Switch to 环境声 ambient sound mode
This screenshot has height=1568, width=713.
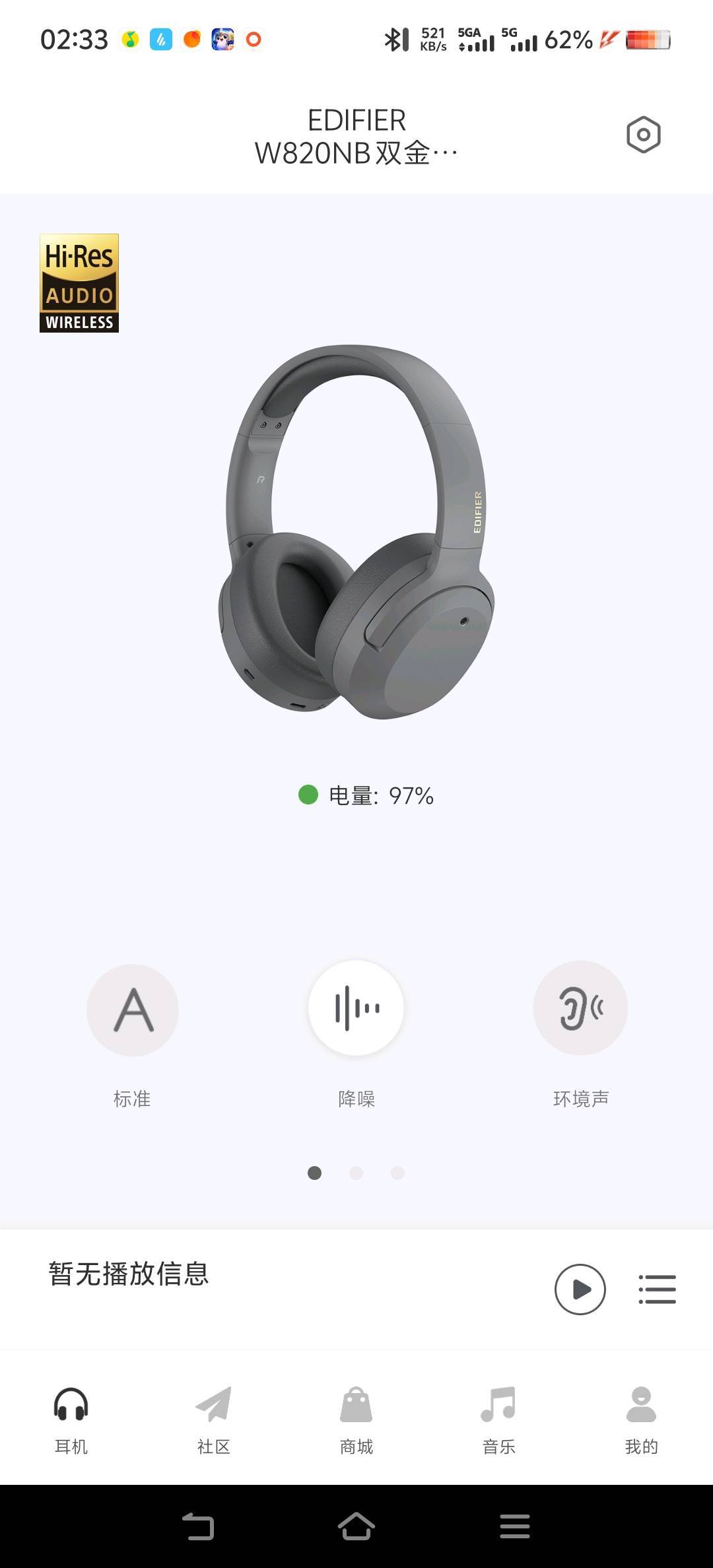(580, 1008)
